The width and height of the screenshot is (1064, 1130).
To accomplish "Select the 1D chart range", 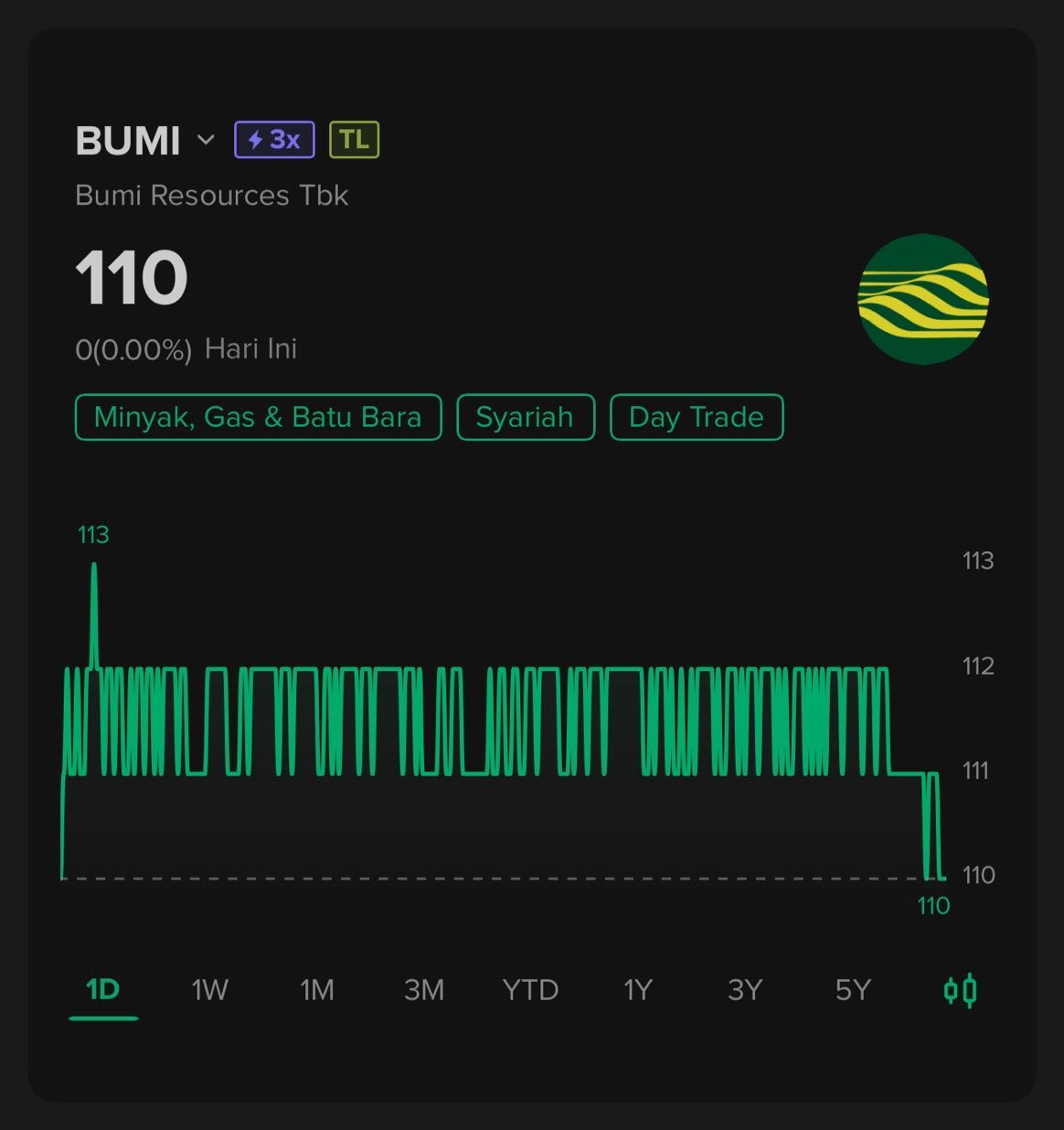I will (102, 990).
